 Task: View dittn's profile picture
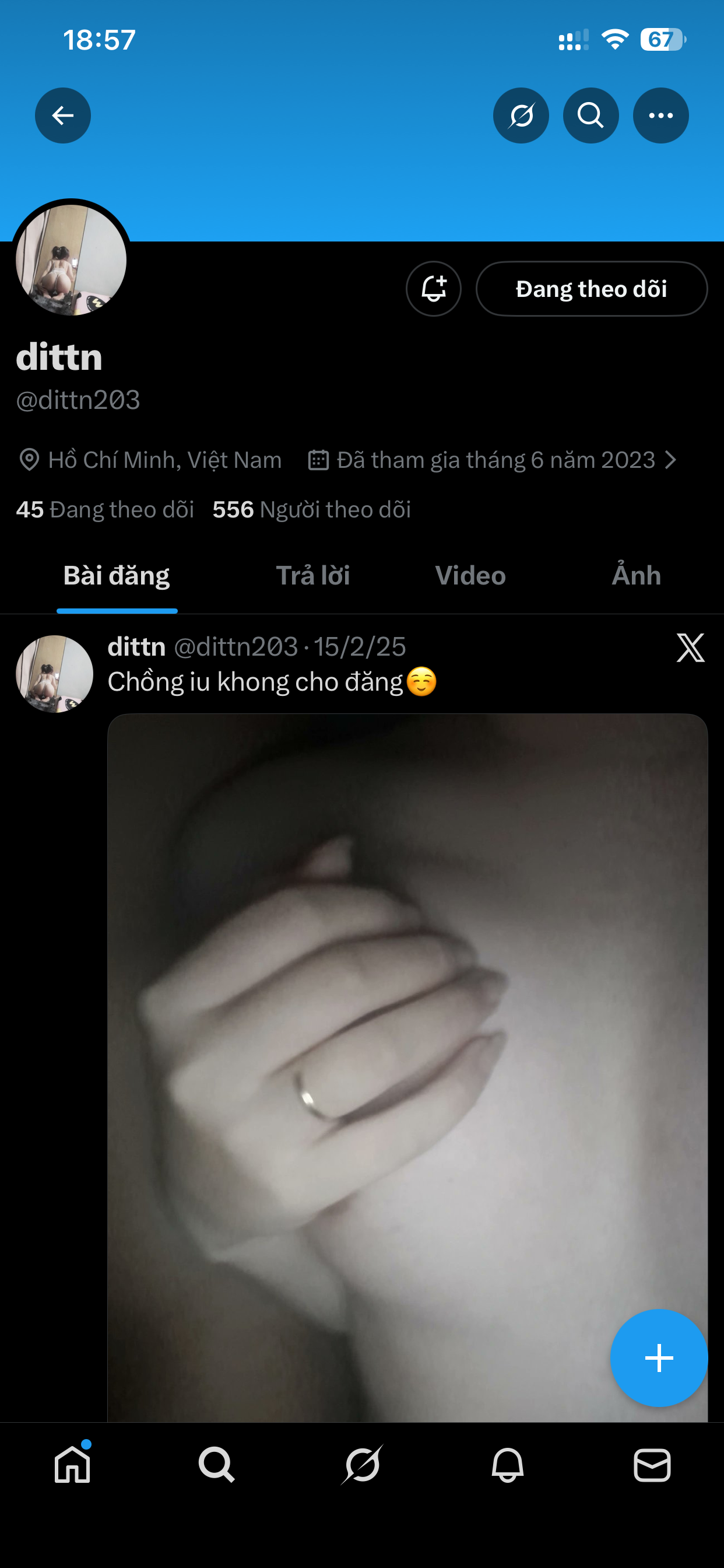coord(71,260)
